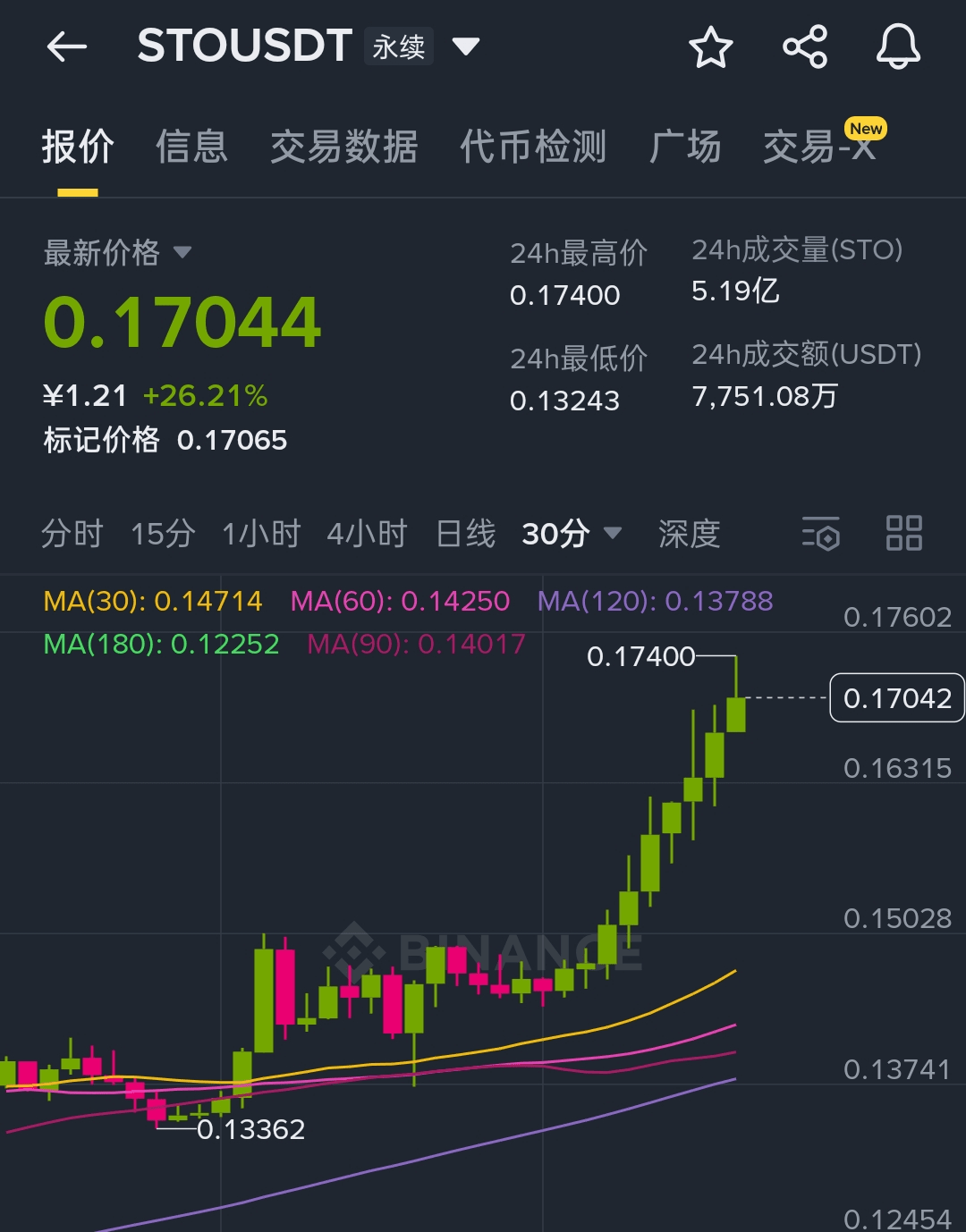Open the chart layout grid icon
Viewport: 966px width, 1232px height.
(903, 534)
